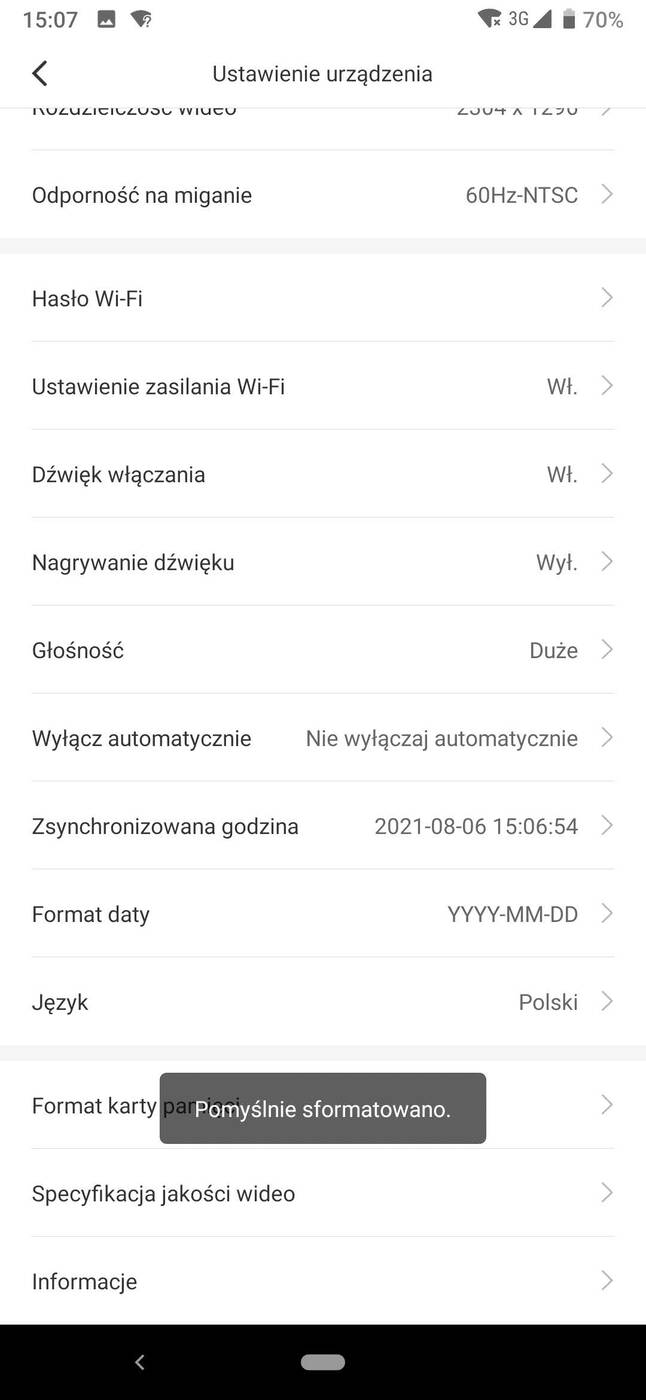Adjust Głośność setting
Screen dimensions: 646x1400
tap(323, 650)
